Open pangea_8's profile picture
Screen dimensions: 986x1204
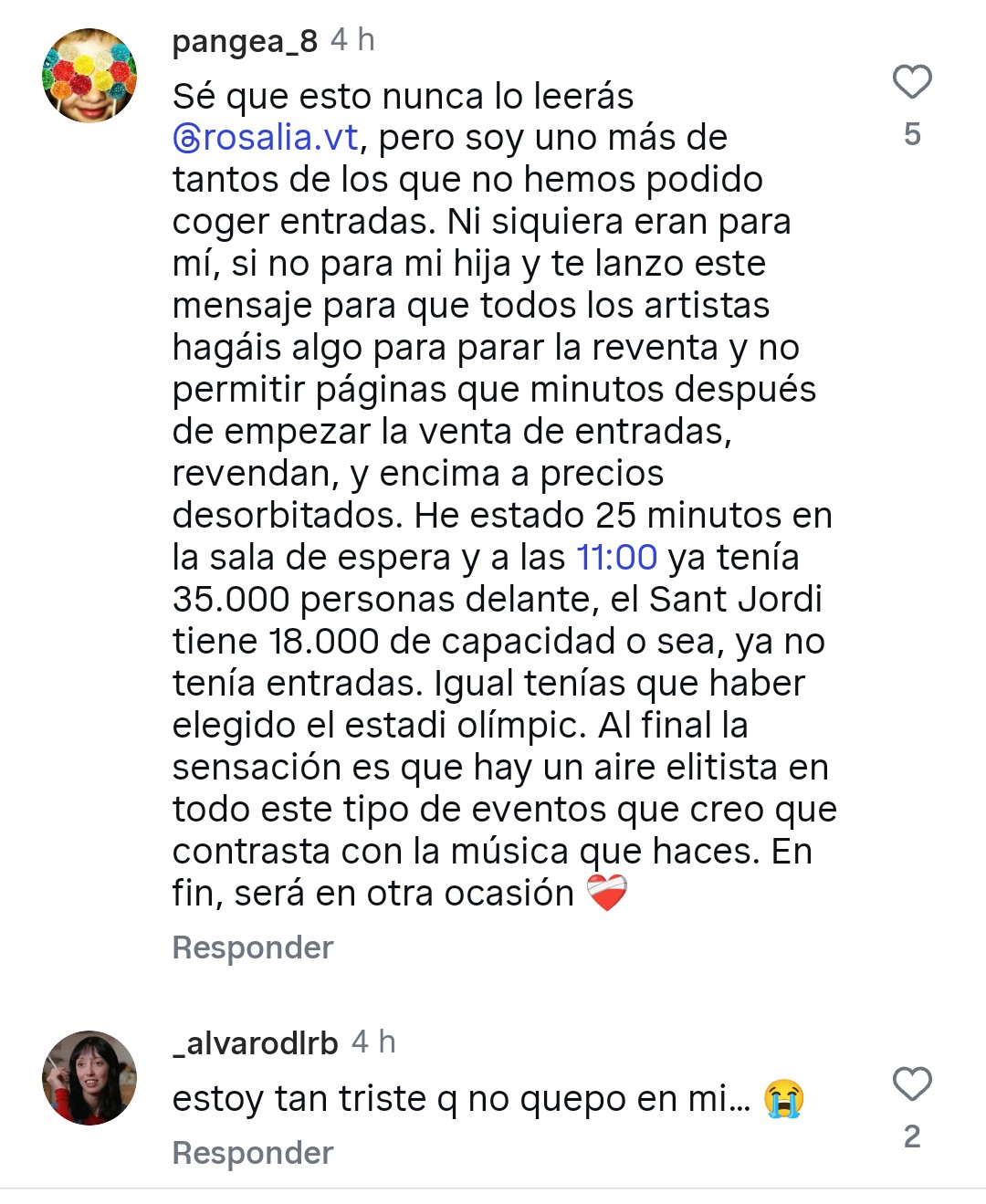click(89, 75)
